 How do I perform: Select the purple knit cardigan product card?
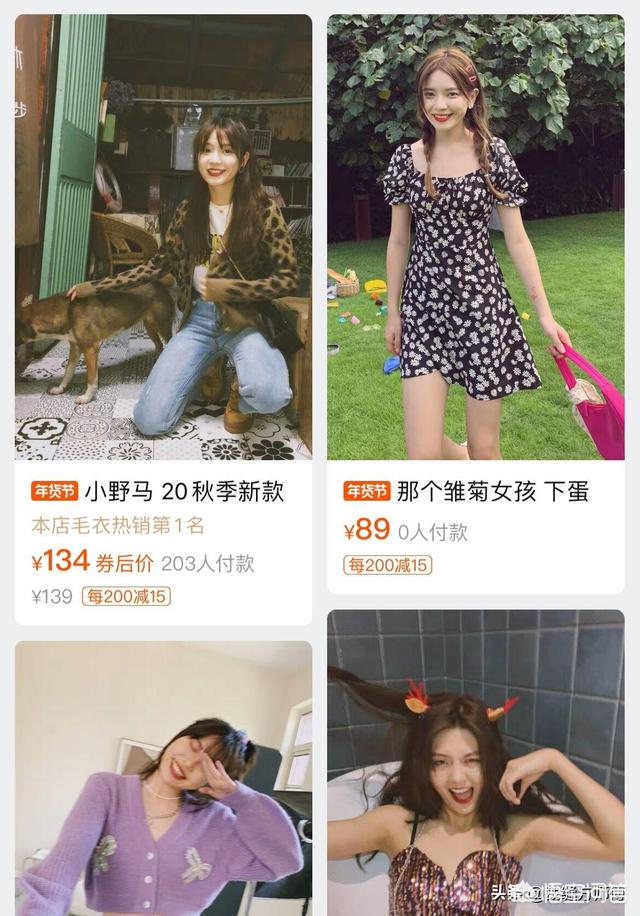coord(163,780)
